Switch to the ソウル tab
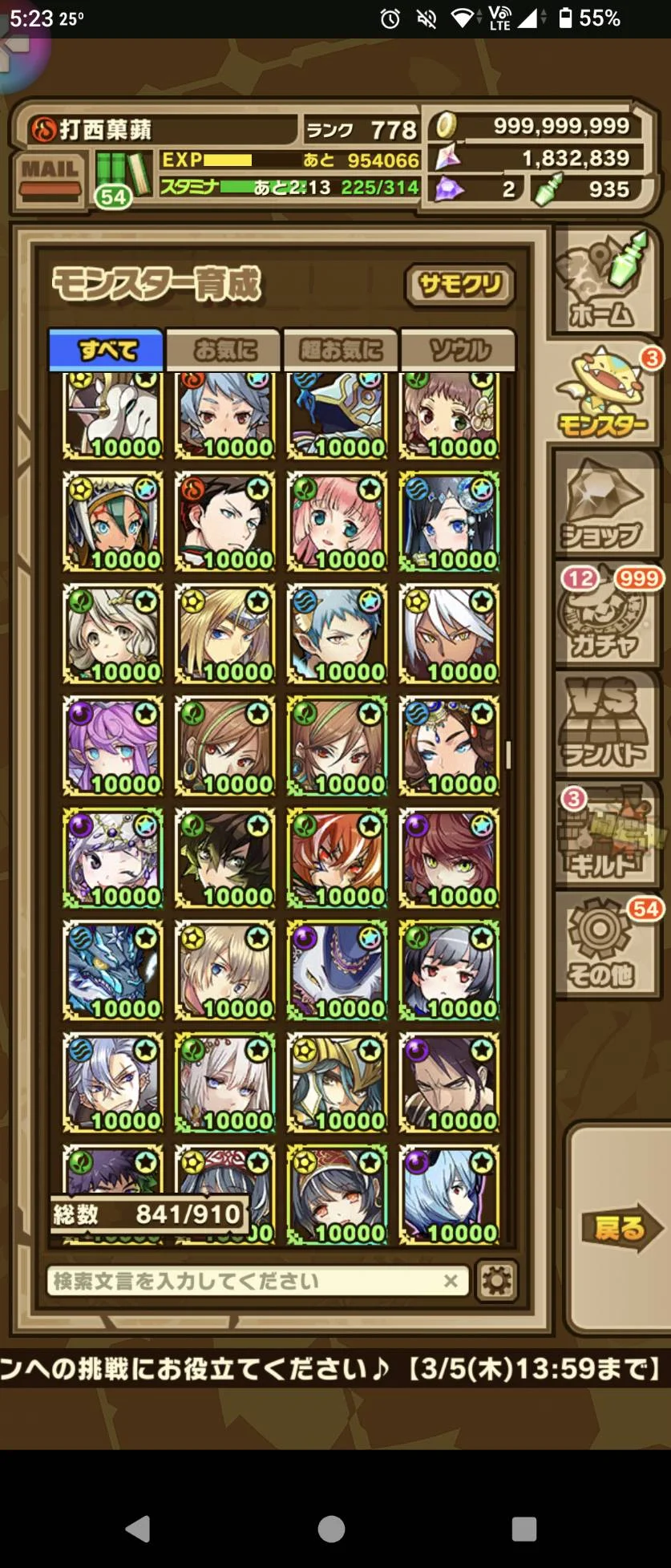Image resolution: width=671 pixels, height=1568 pixels. point(458,350)
